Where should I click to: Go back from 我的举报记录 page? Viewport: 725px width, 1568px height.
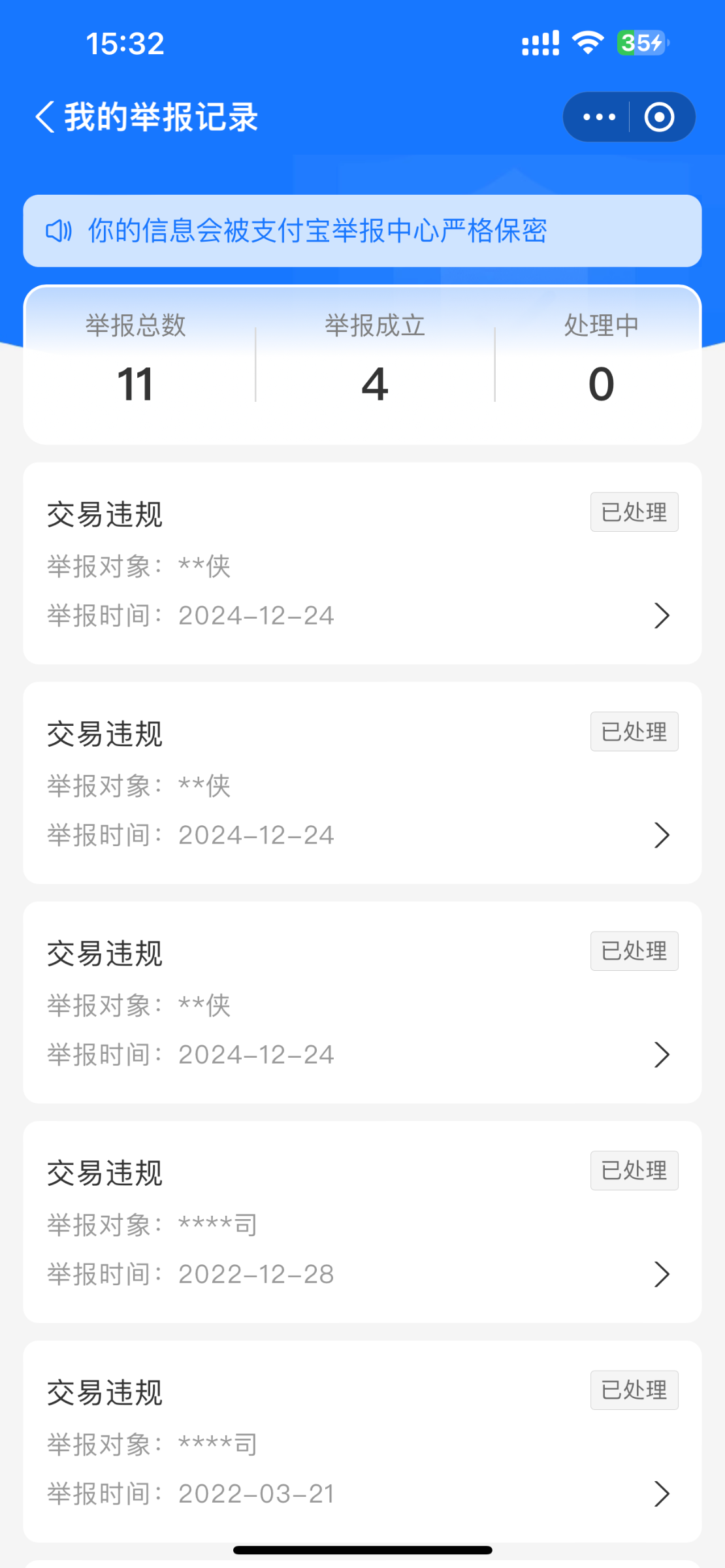[x=46, y=118]
